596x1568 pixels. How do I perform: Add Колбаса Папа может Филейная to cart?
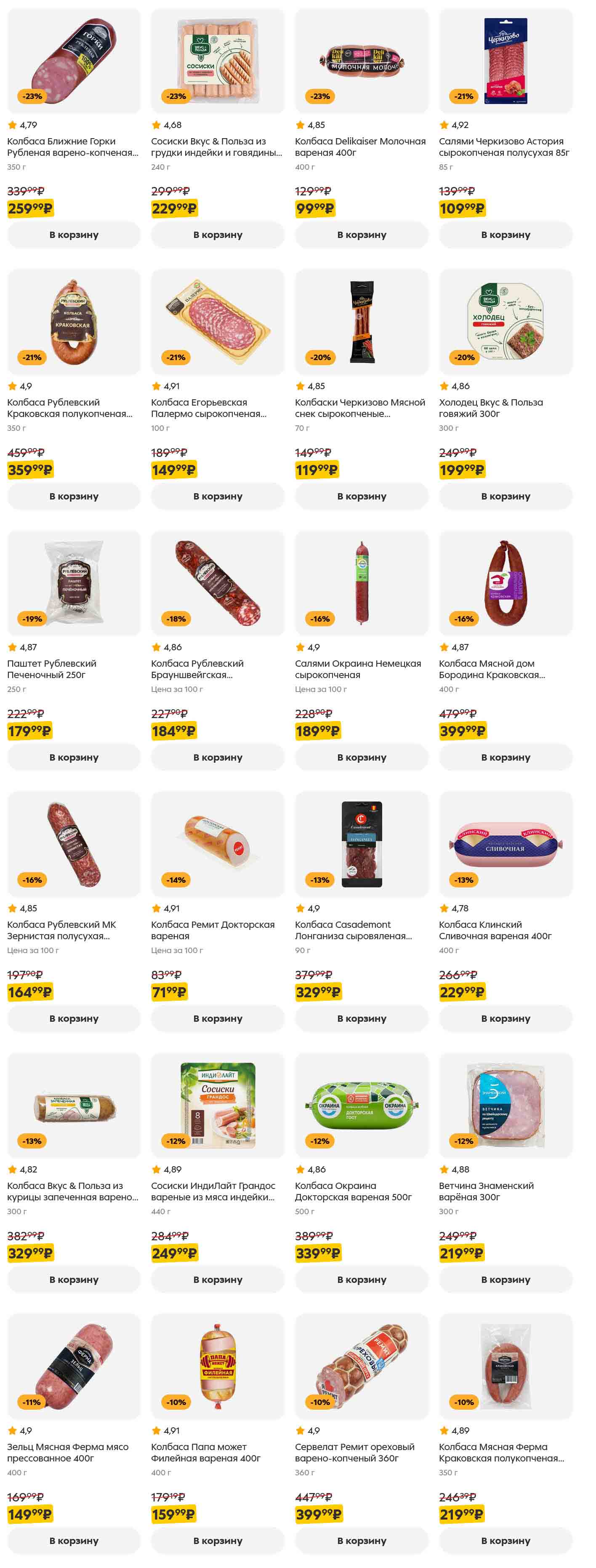coord(217,1541)
